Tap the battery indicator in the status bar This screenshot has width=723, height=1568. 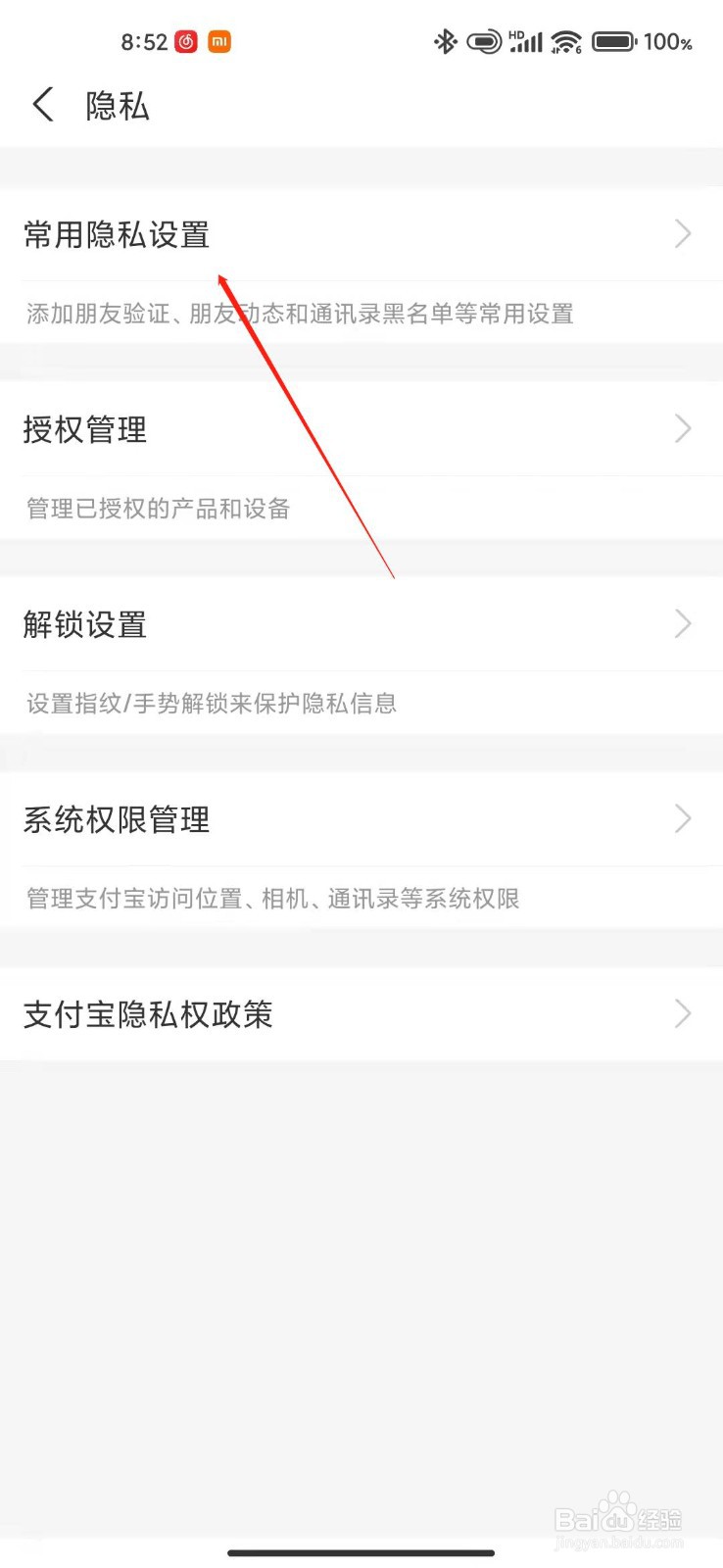(x=612, y=41)
